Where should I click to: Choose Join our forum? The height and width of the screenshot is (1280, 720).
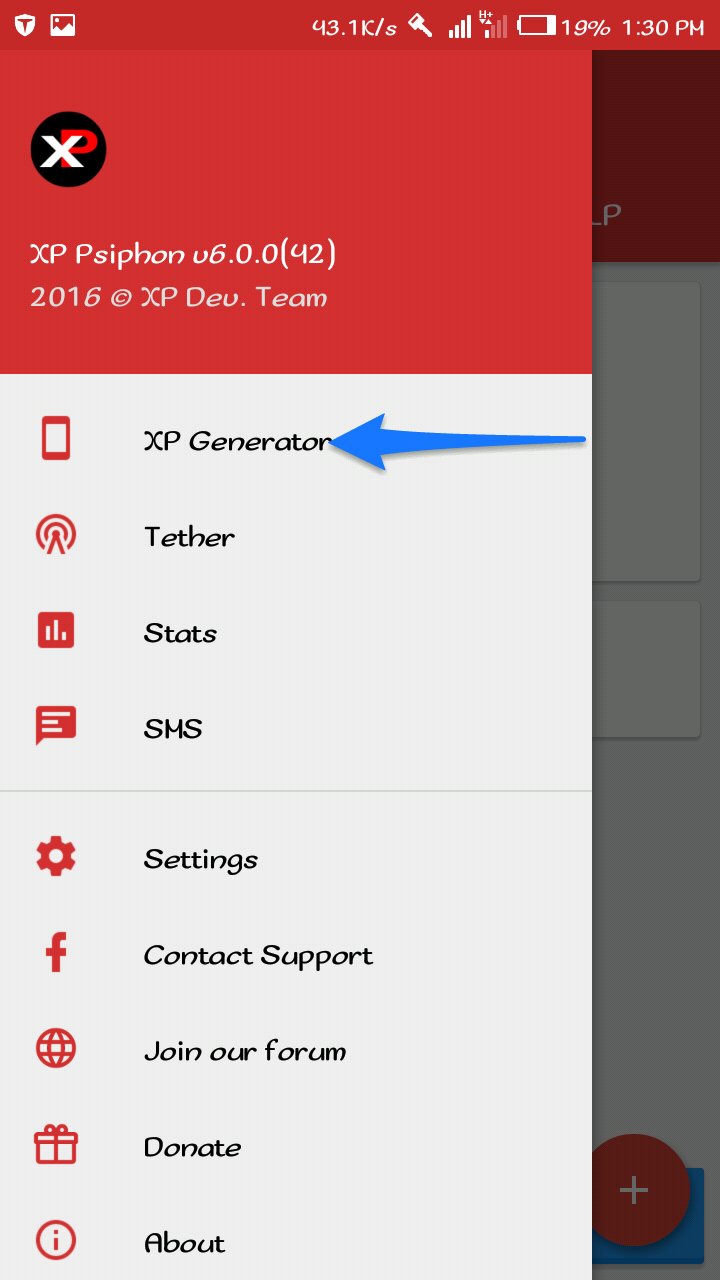(x=245, y=1051)
